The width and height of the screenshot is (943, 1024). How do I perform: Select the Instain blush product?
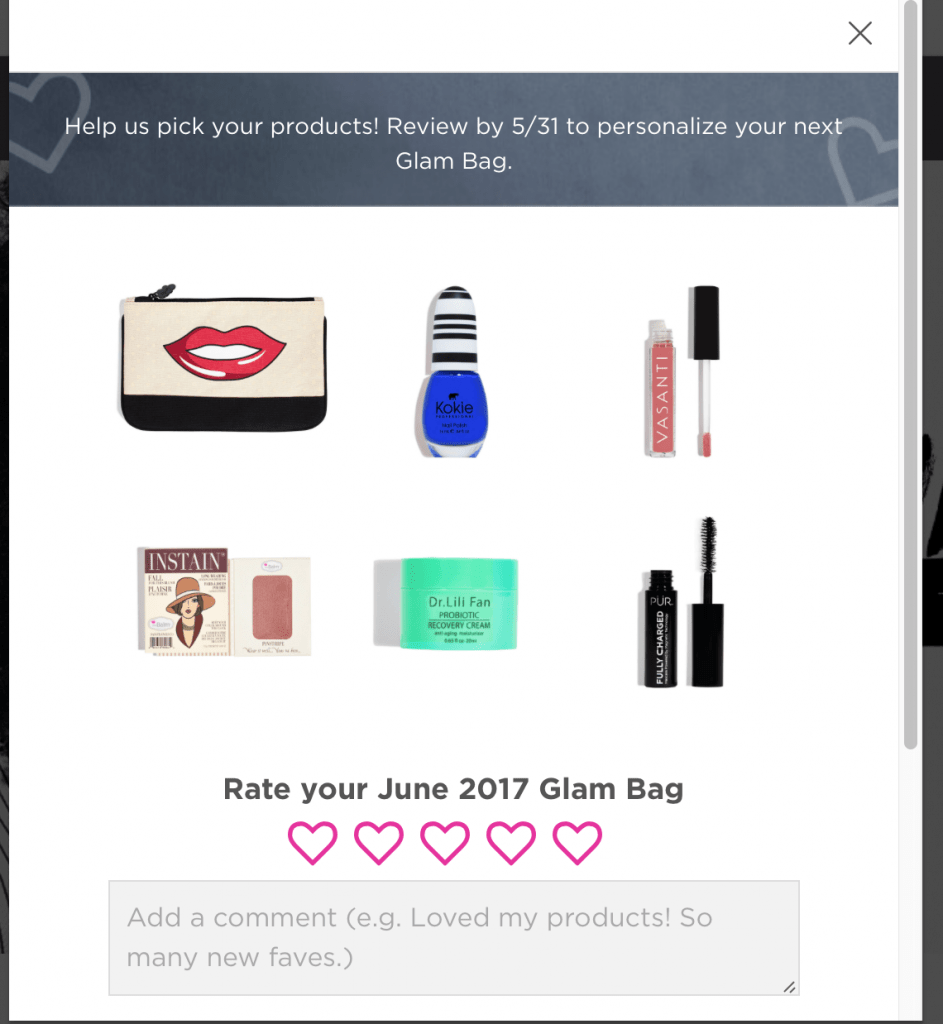(x=223, y=602)
